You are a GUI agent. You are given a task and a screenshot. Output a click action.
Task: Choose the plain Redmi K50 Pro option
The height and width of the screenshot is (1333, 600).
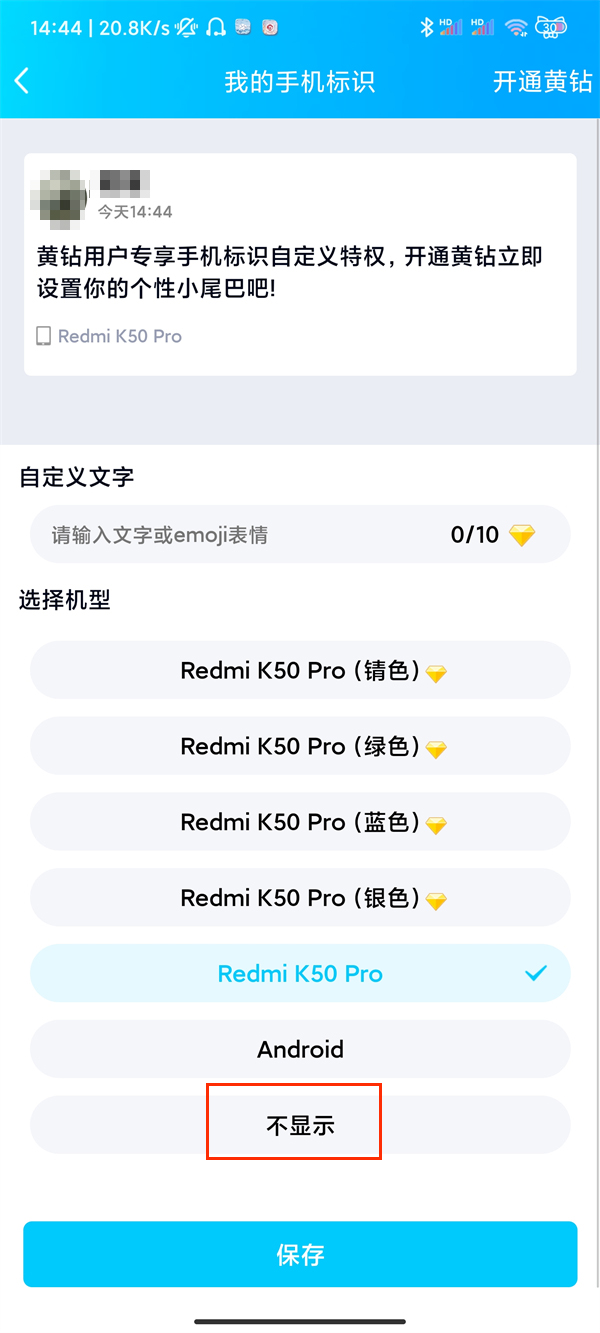click(x=300, y=974)
